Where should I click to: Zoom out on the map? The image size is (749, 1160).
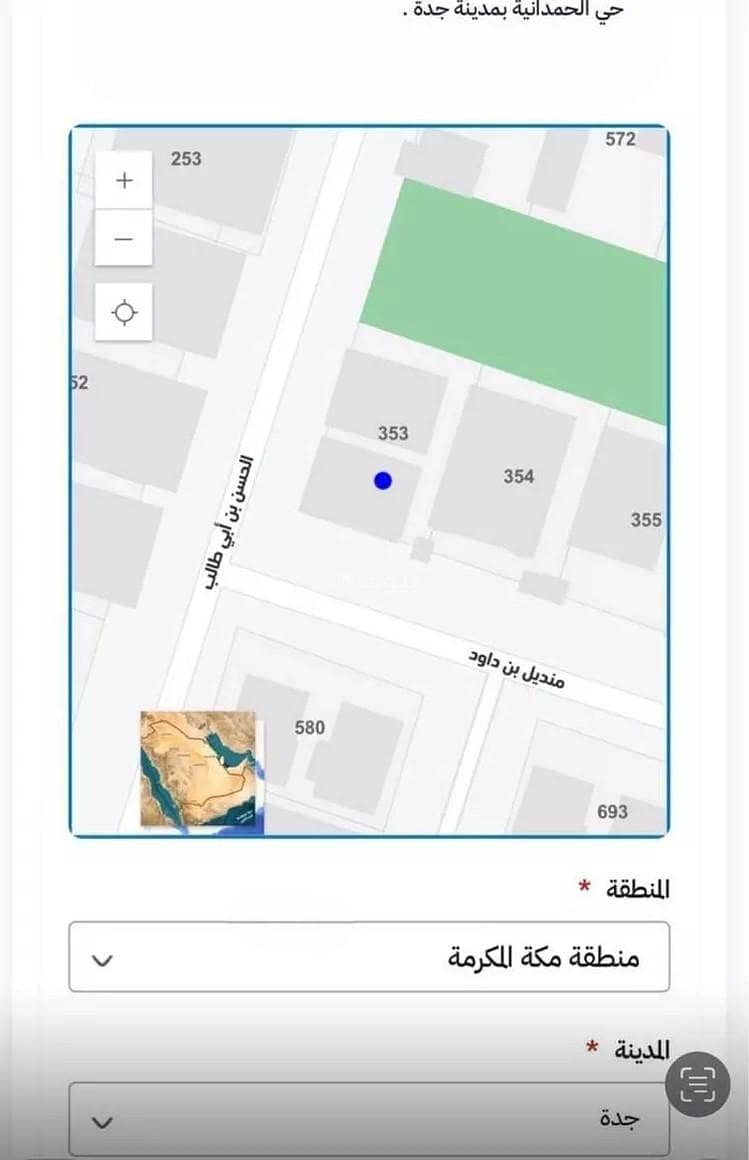(x=124, y=239)
